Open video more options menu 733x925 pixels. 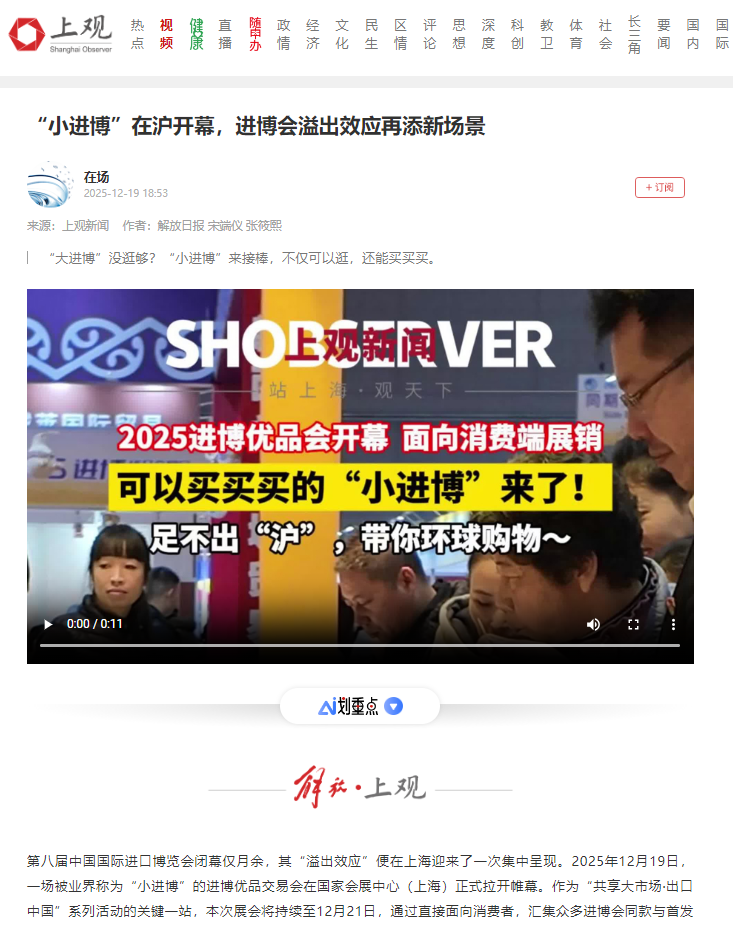673,624
